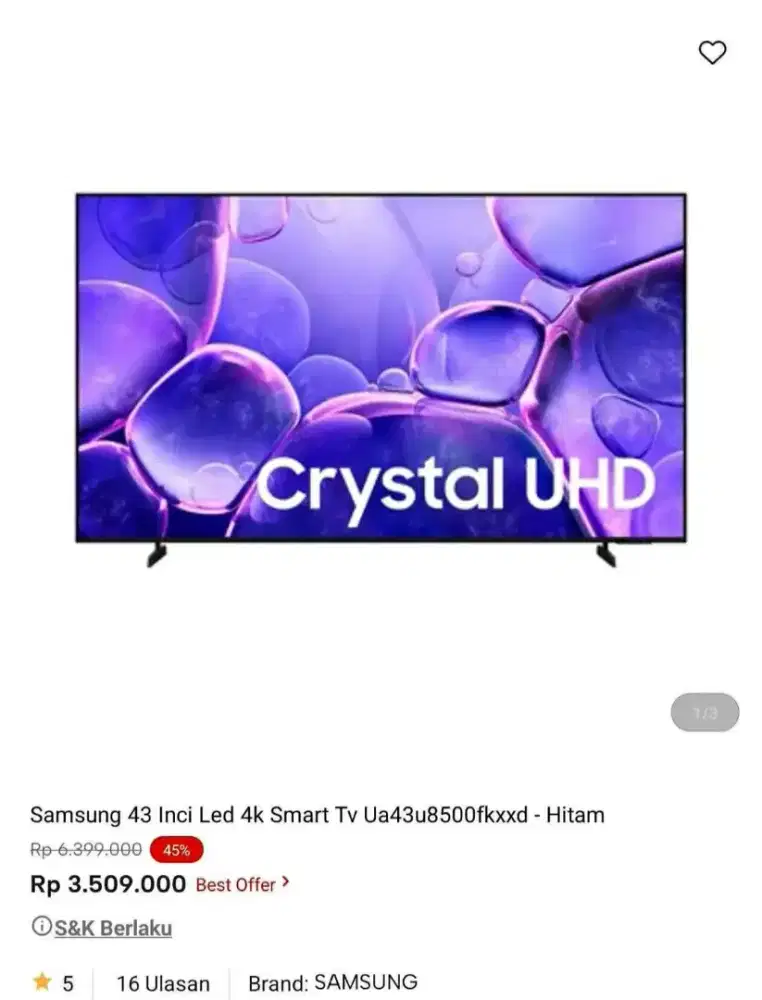Open the info icon beside S&K Berlaku
Screen dimensions: 762x1000
[x=41, y=928]
